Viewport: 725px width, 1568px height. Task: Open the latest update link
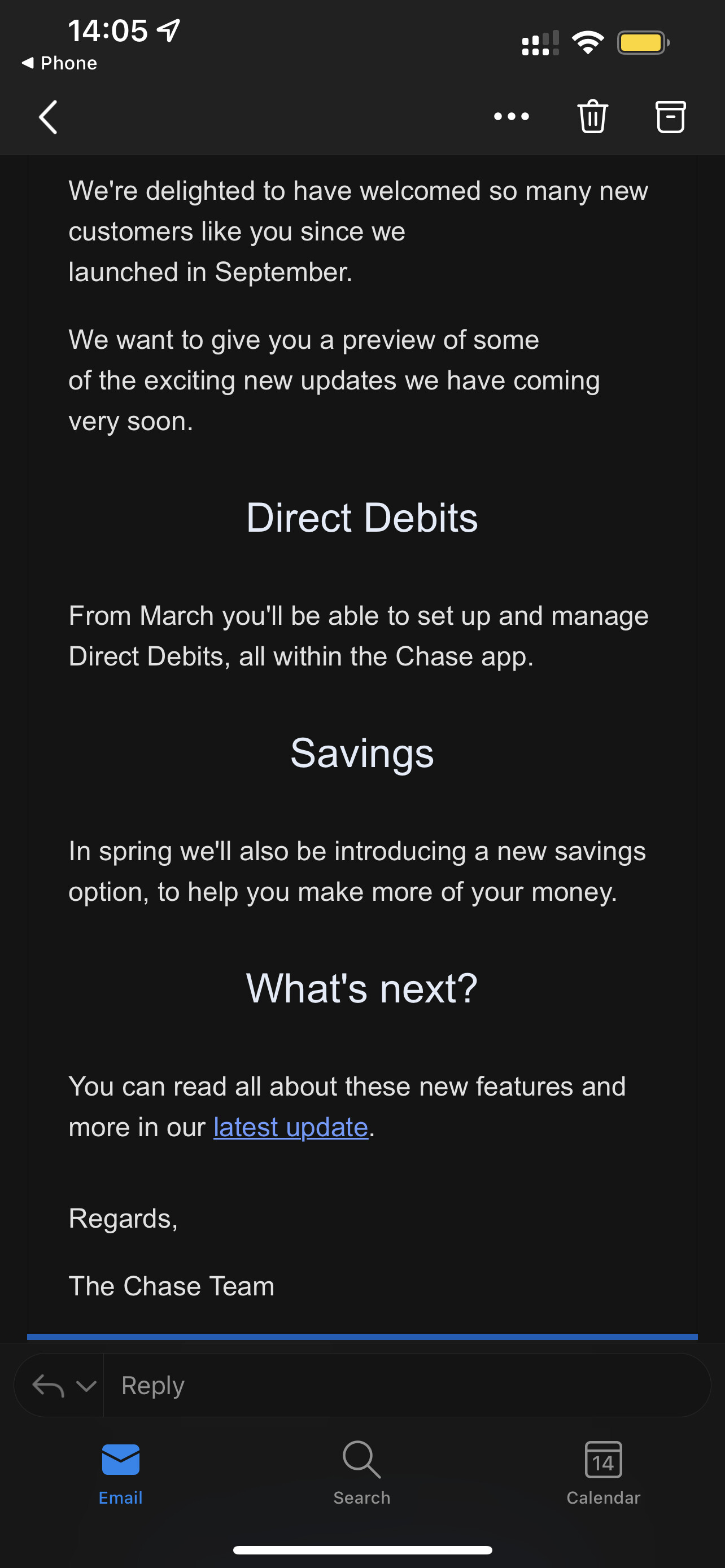pos(291,1127)
